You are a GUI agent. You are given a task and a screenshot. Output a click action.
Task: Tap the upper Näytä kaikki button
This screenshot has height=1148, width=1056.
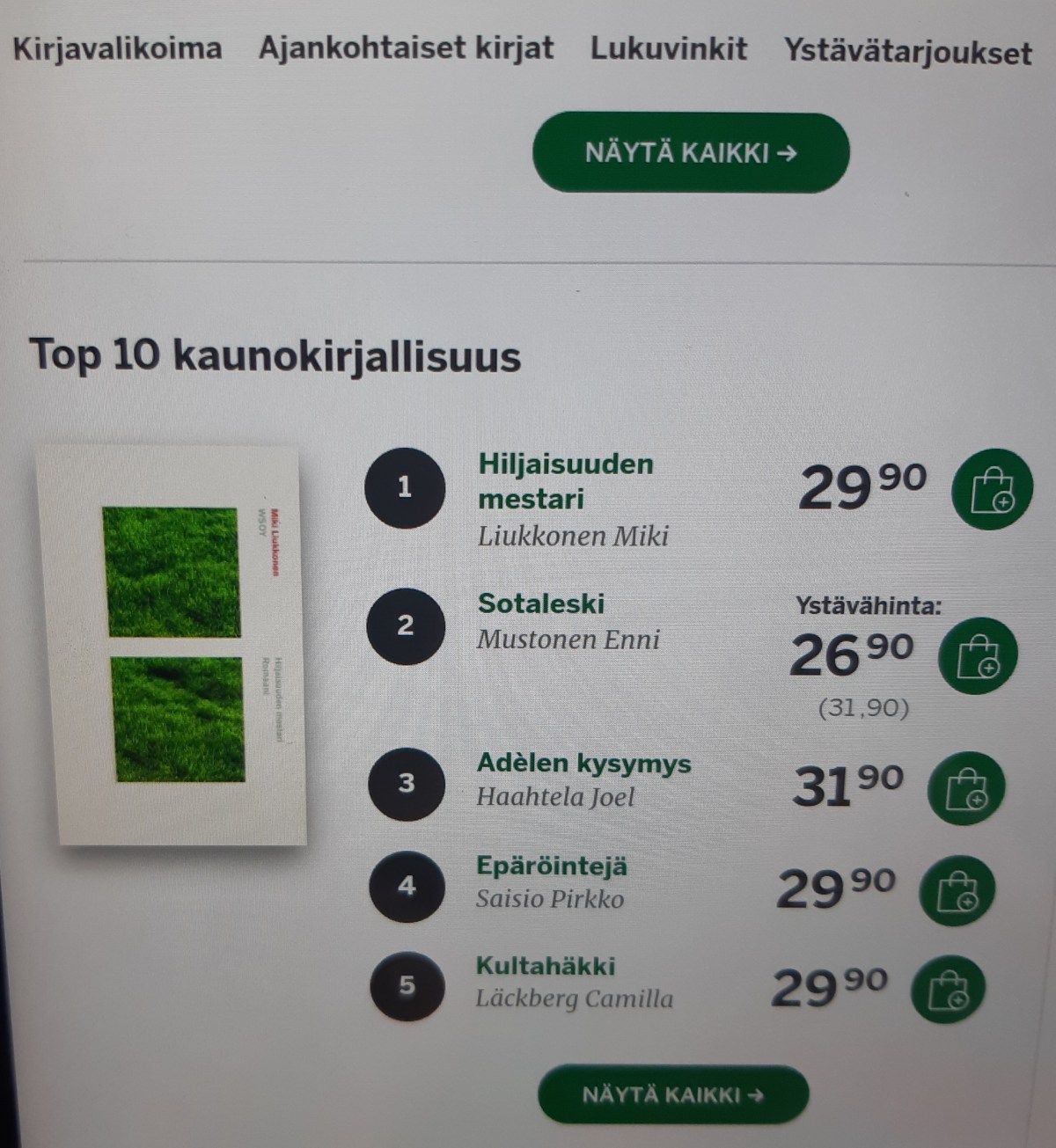click(691, 153)
